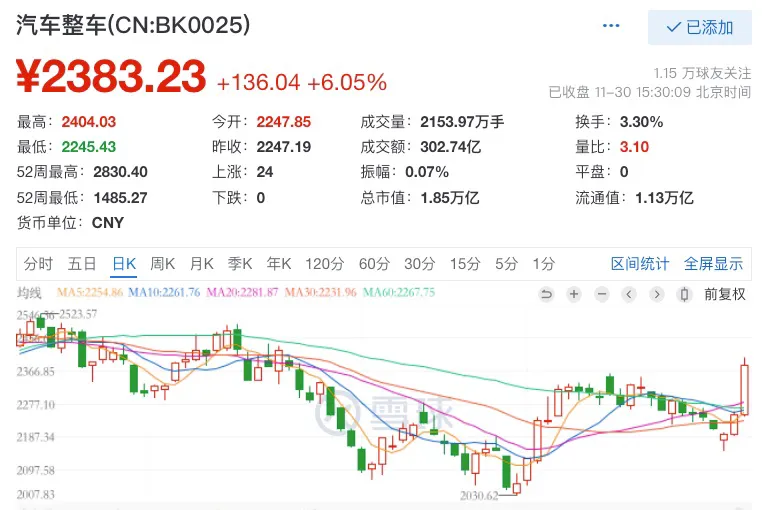Tap the 已添加 watchlist button

(700, 28)
